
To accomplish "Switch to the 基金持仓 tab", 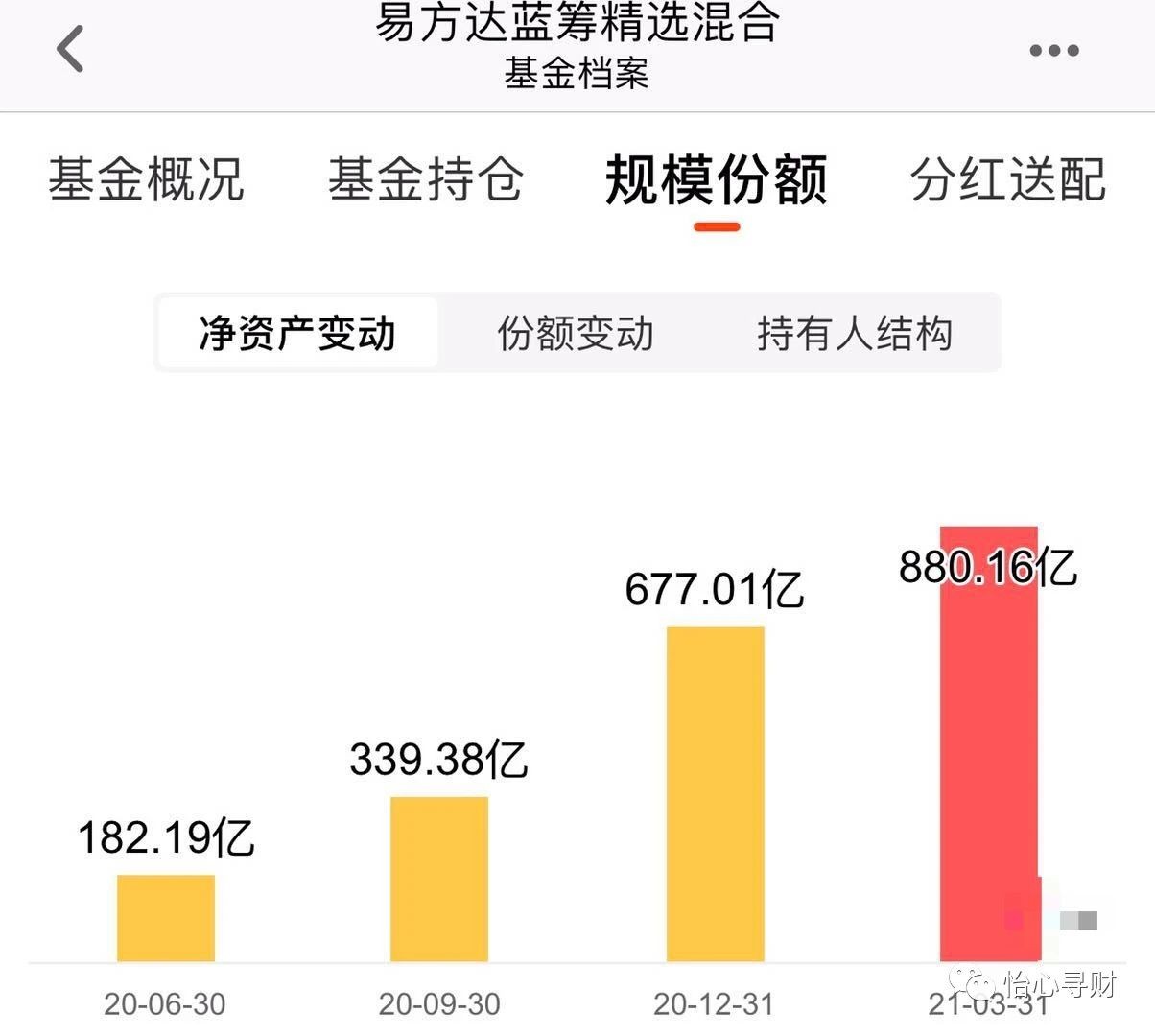I will [x=426, y=179].
